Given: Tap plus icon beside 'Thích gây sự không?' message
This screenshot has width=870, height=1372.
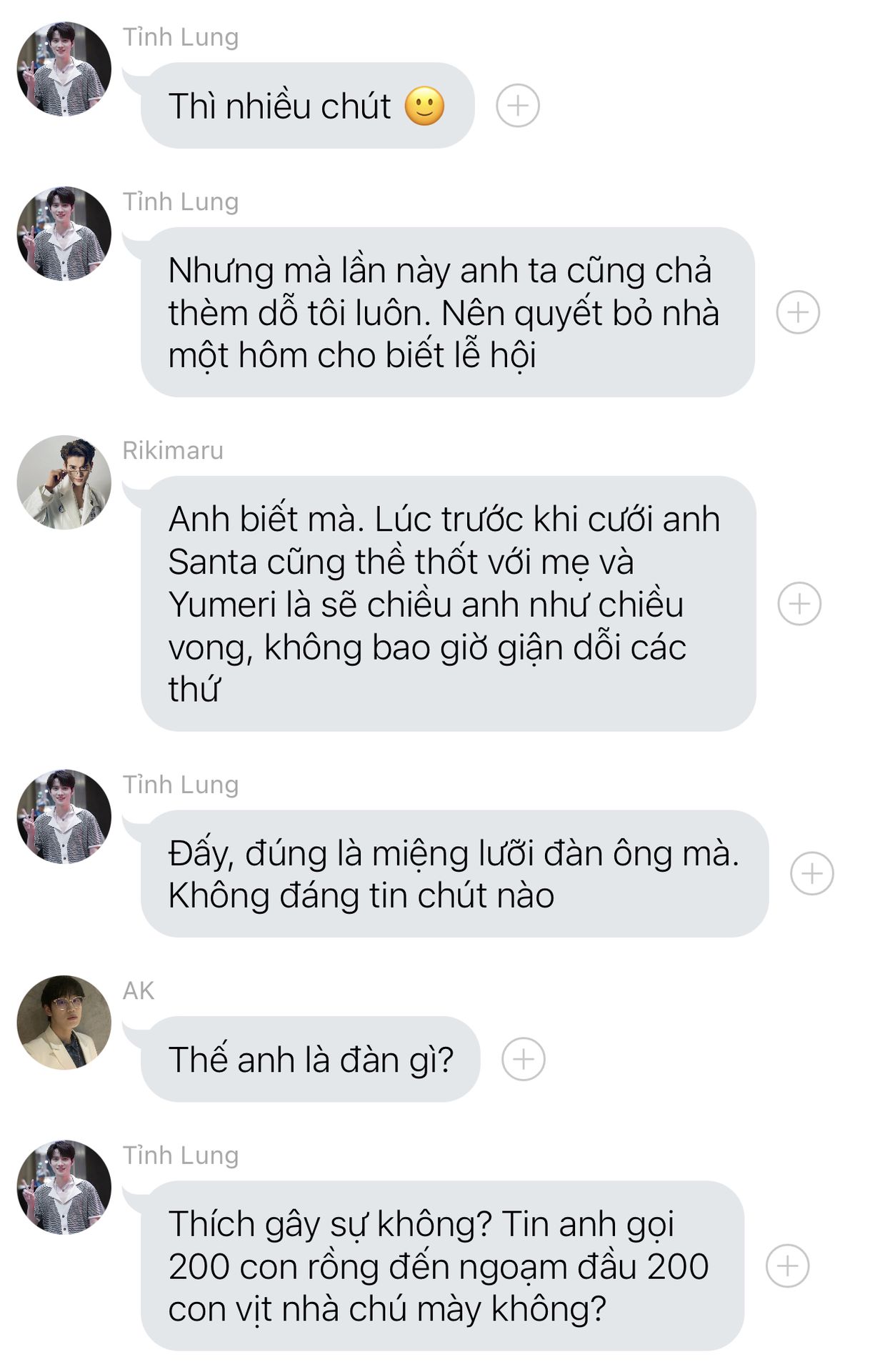Looking at the screenshot, I should (787, 1266).
